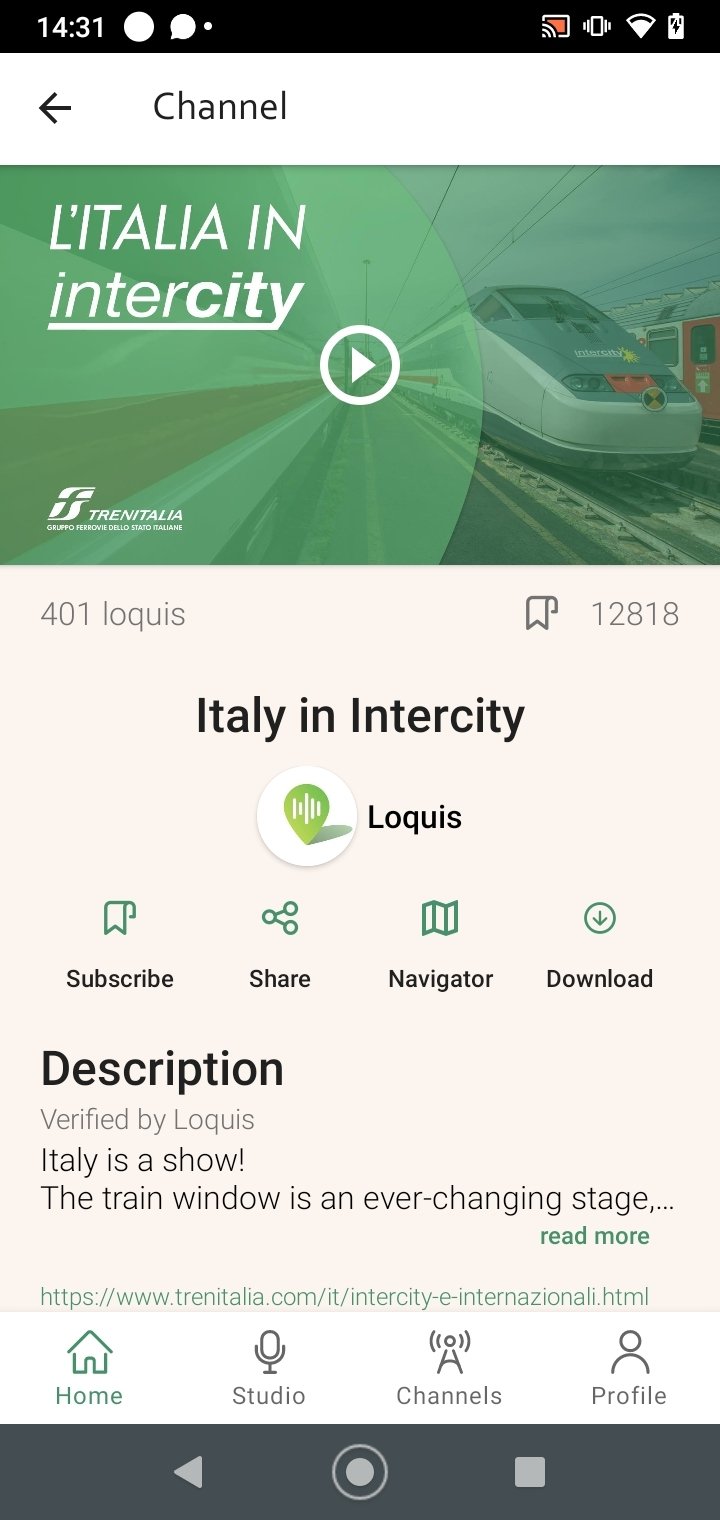Subscribe to this channel
This screenshot has height=1520, width=720.
click(120, 944)
